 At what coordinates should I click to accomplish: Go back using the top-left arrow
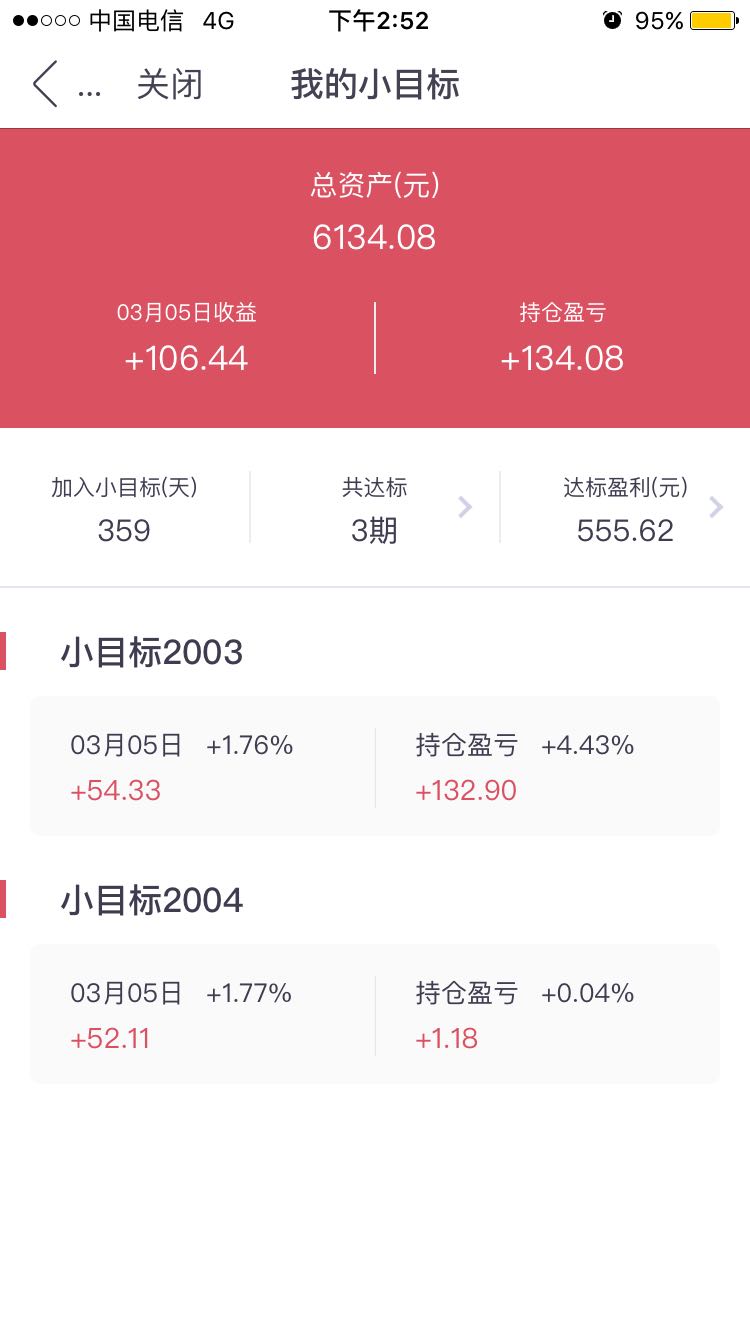point(45,84)
